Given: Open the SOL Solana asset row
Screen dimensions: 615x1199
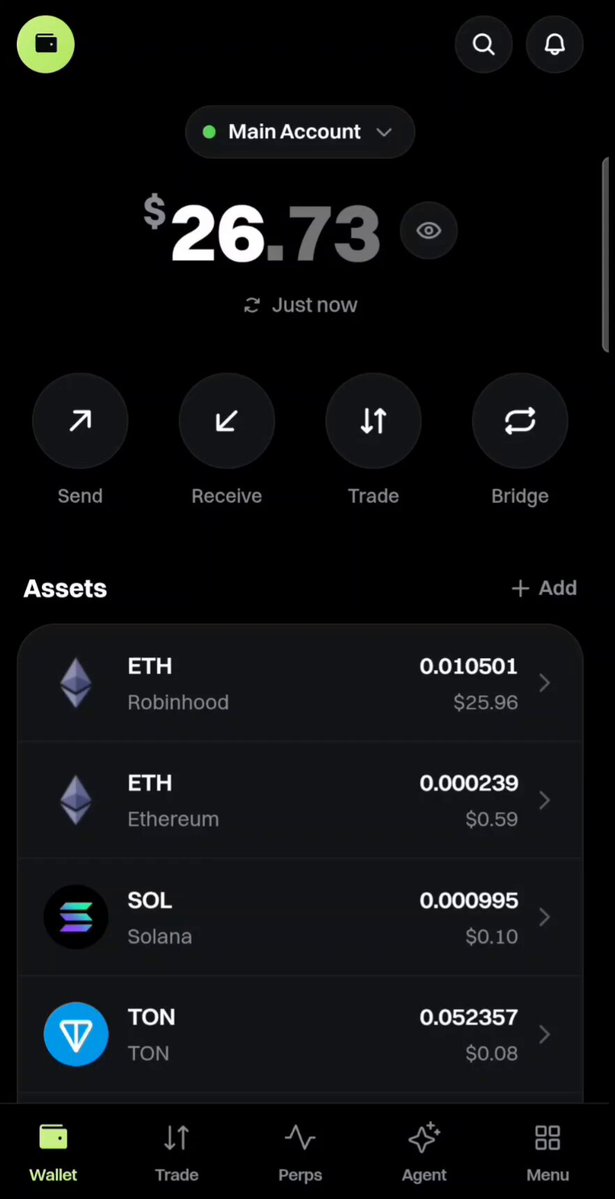Looking at the screenshot, I should click(x=300, y=918).
